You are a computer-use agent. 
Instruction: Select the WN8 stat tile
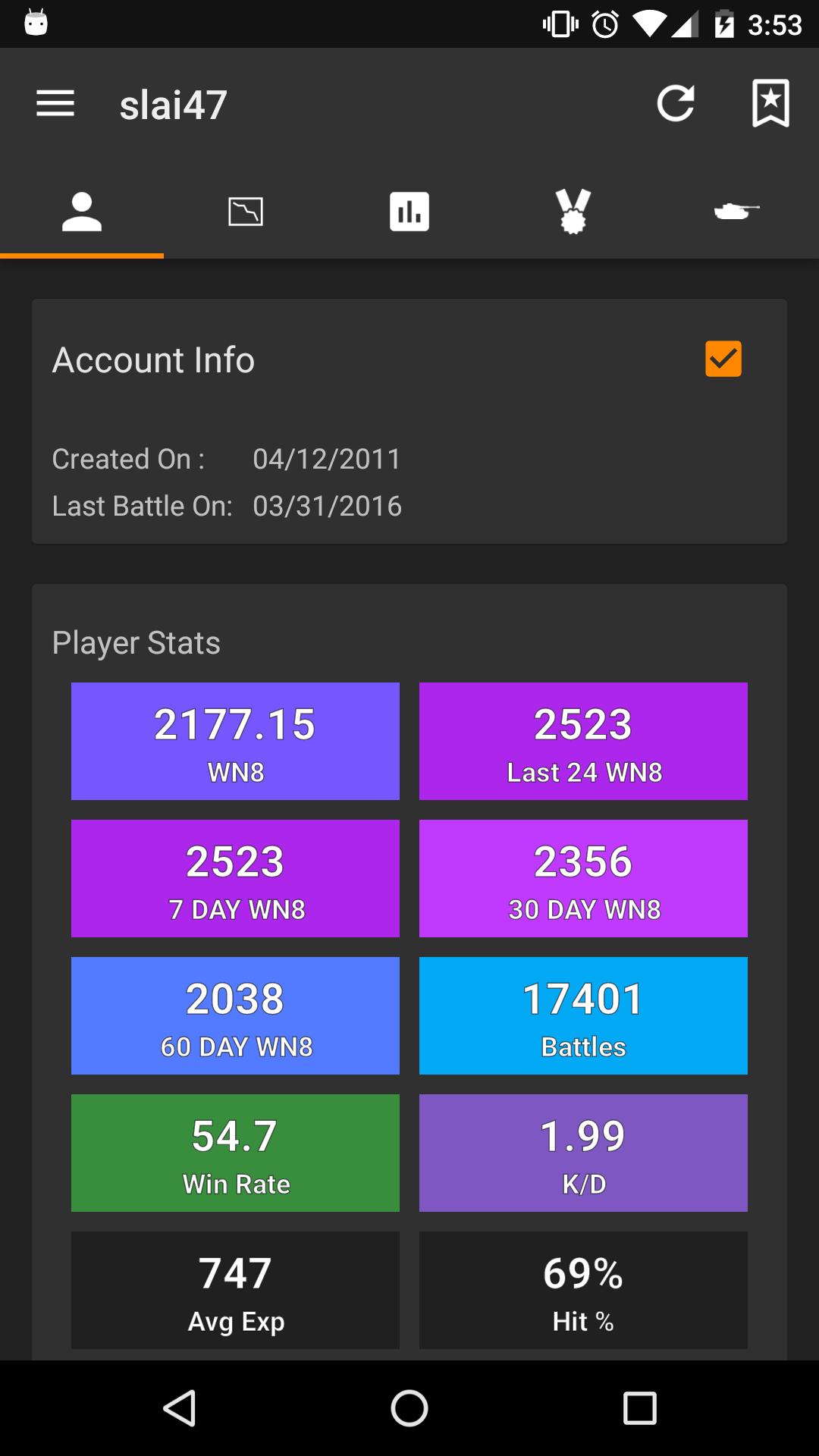pos(235,740)
